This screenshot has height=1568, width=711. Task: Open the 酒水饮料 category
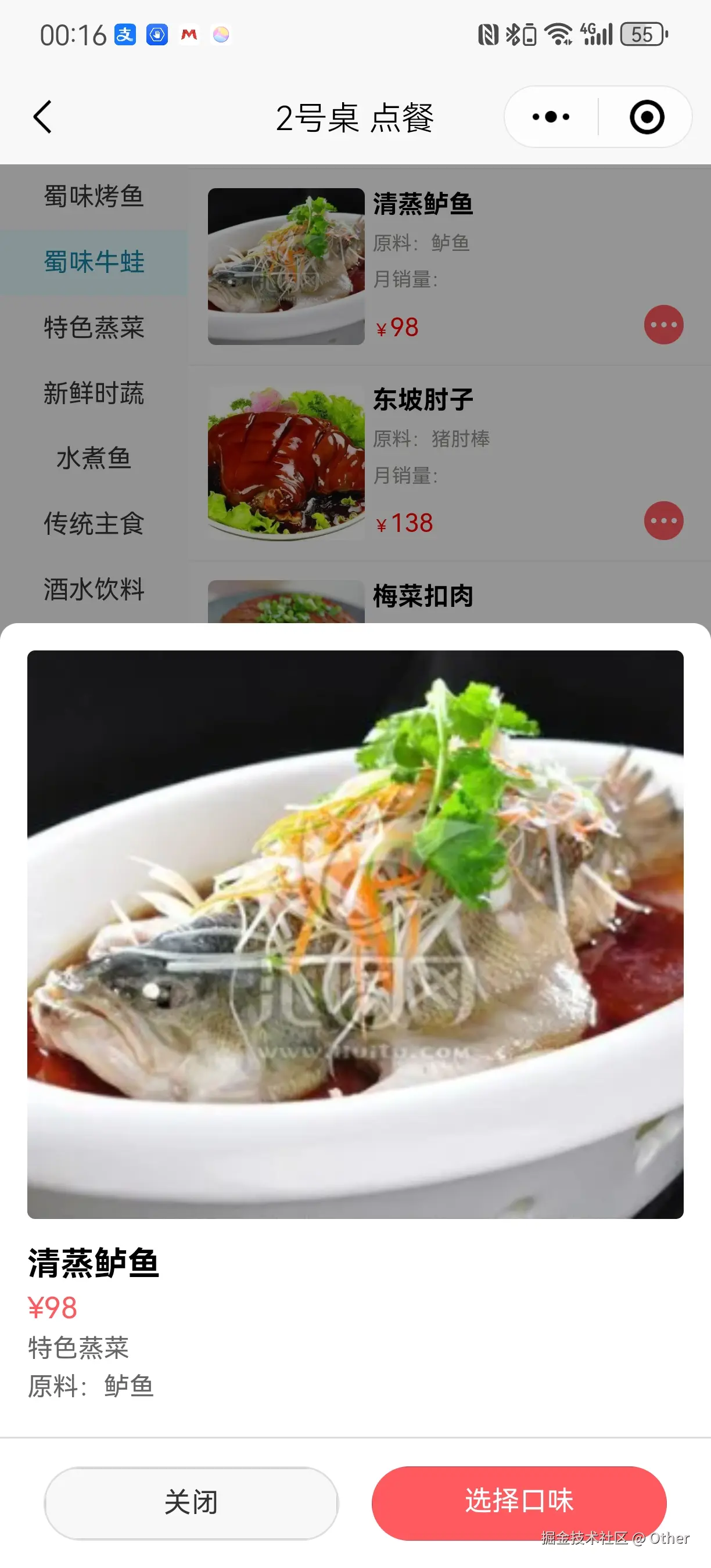pos(94,589)
